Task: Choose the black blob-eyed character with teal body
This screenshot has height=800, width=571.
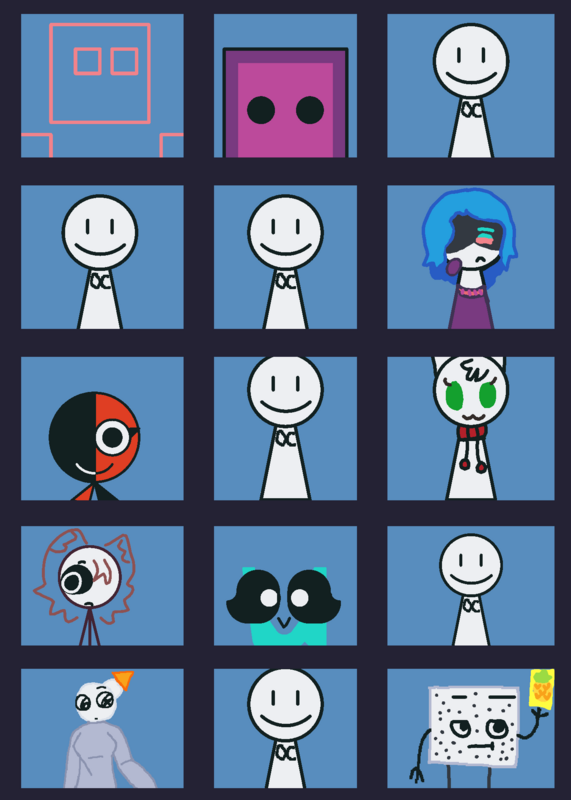Action: [285, 586]
